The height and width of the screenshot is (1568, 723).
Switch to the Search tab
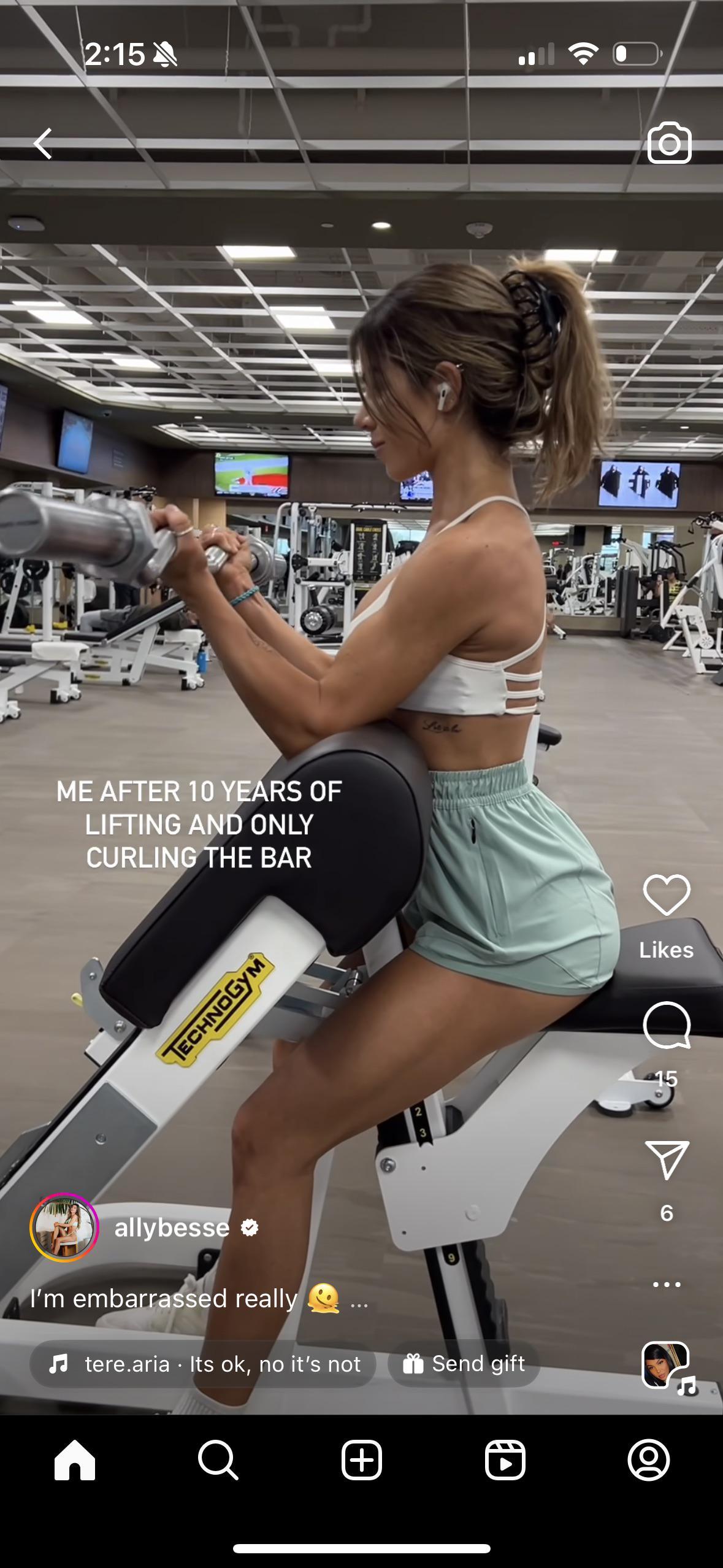tap(218, 1460)
